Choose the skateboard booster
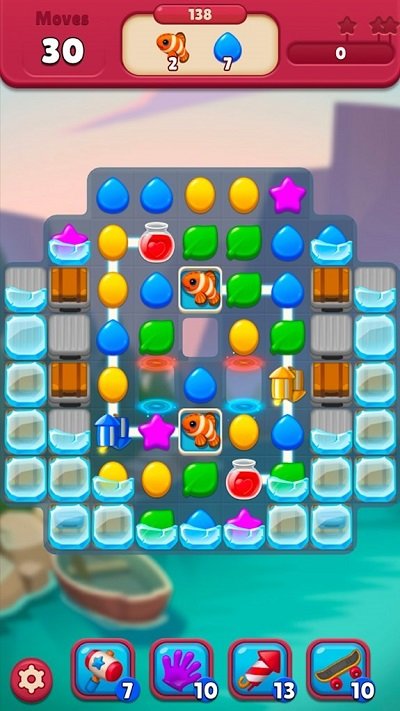 pos(339,670)
